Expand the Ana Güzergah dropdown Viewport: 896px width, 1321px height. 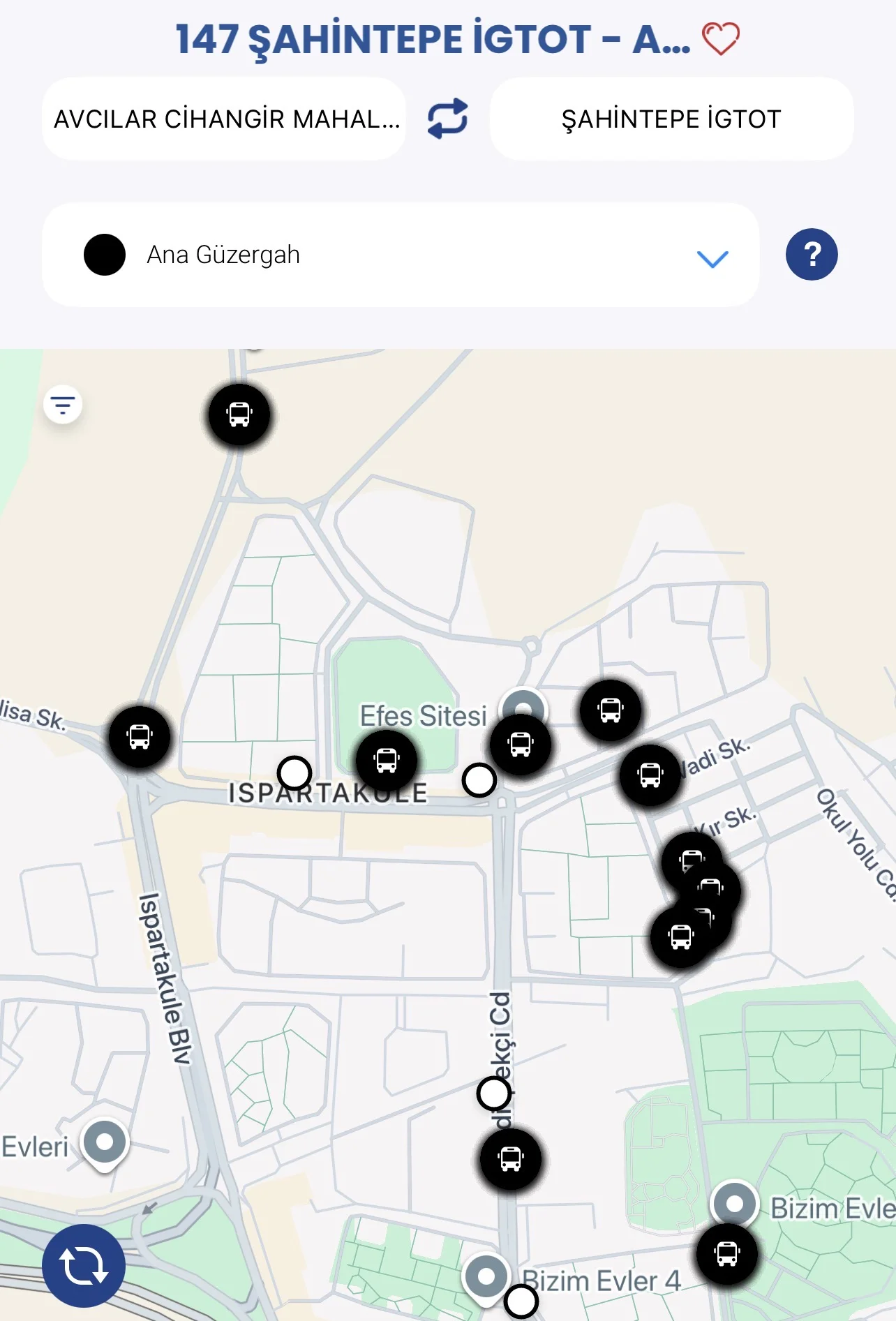click(712, 258)
